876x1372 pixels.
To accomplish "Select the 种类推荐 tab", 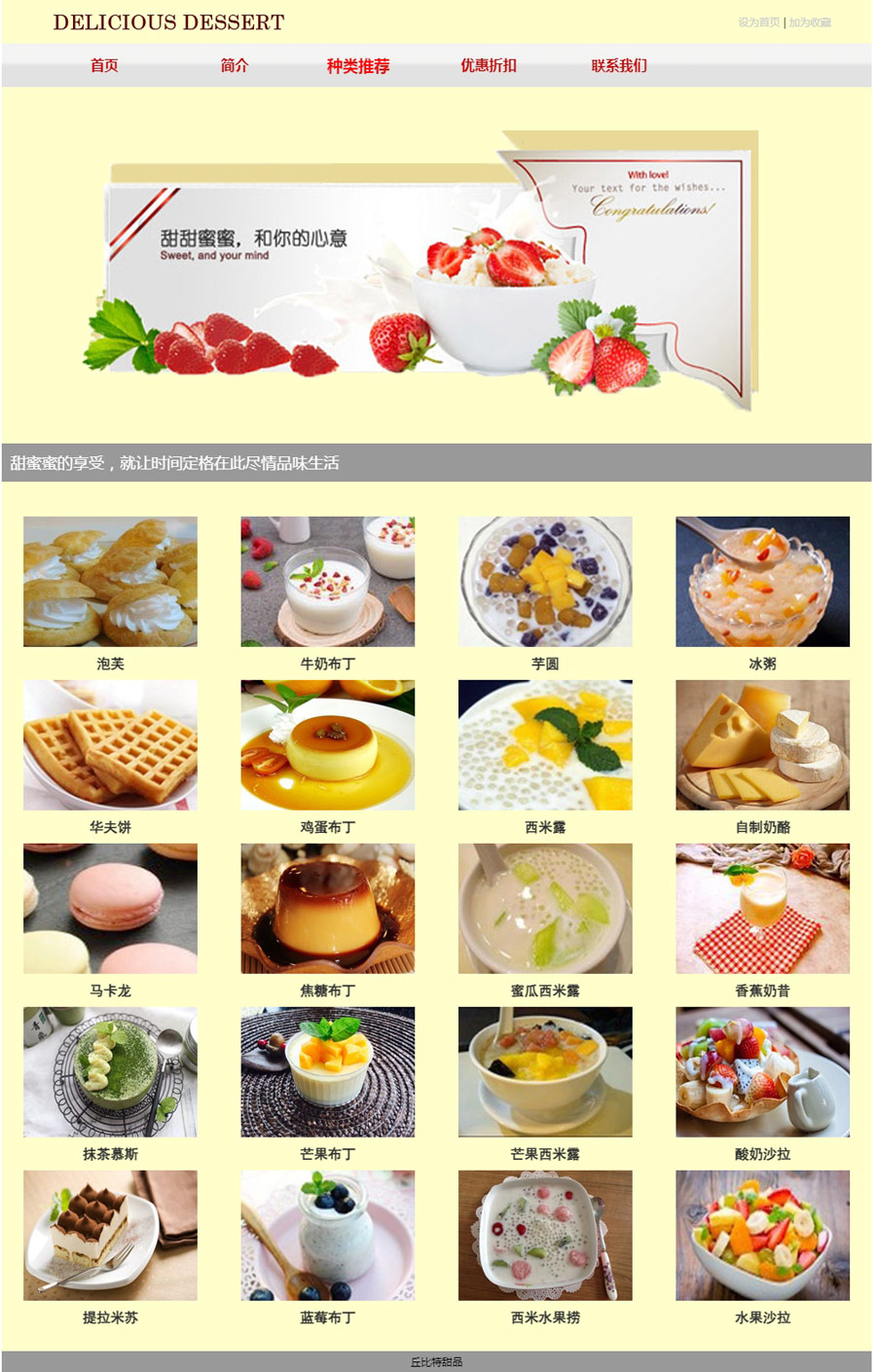I will (358, 65).
